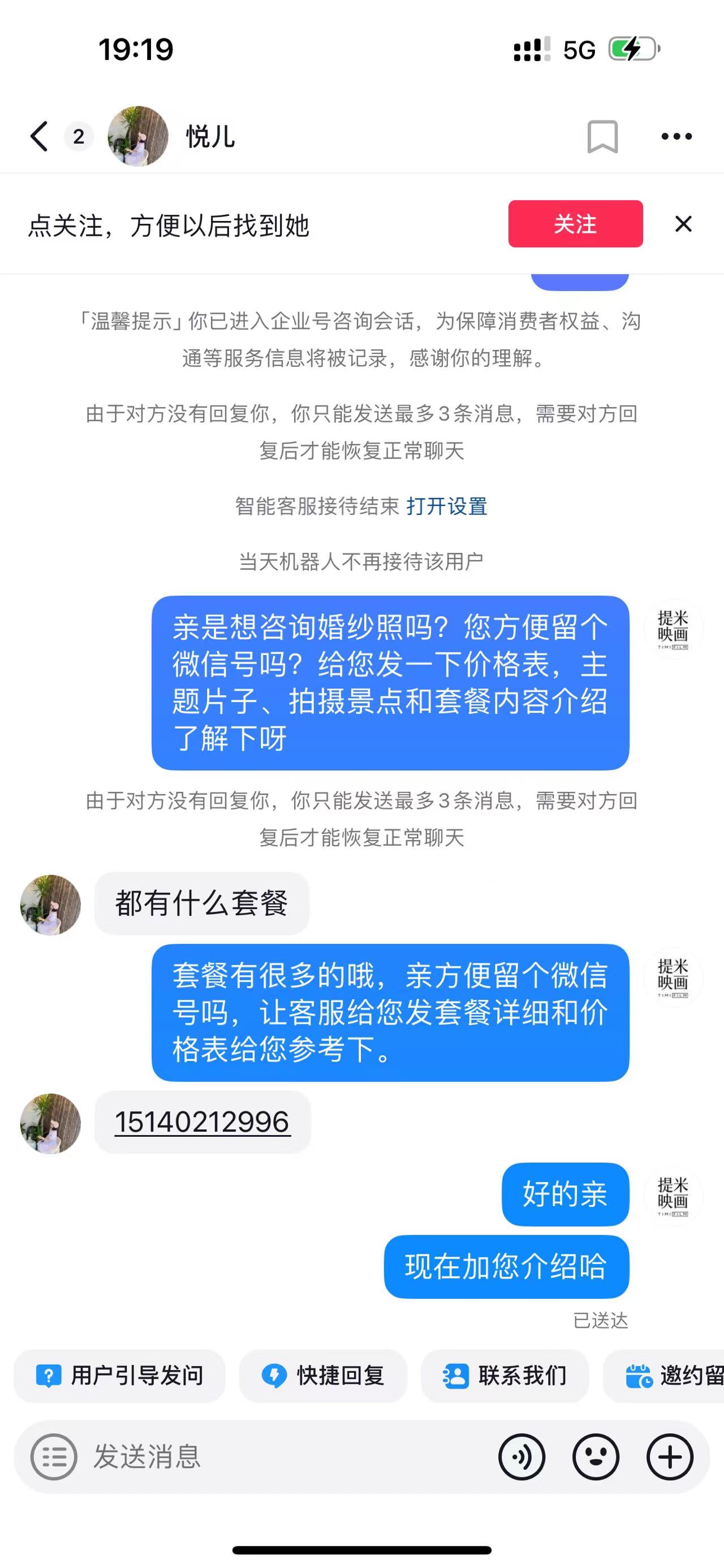Open the emoji picker

(596, 1457)
